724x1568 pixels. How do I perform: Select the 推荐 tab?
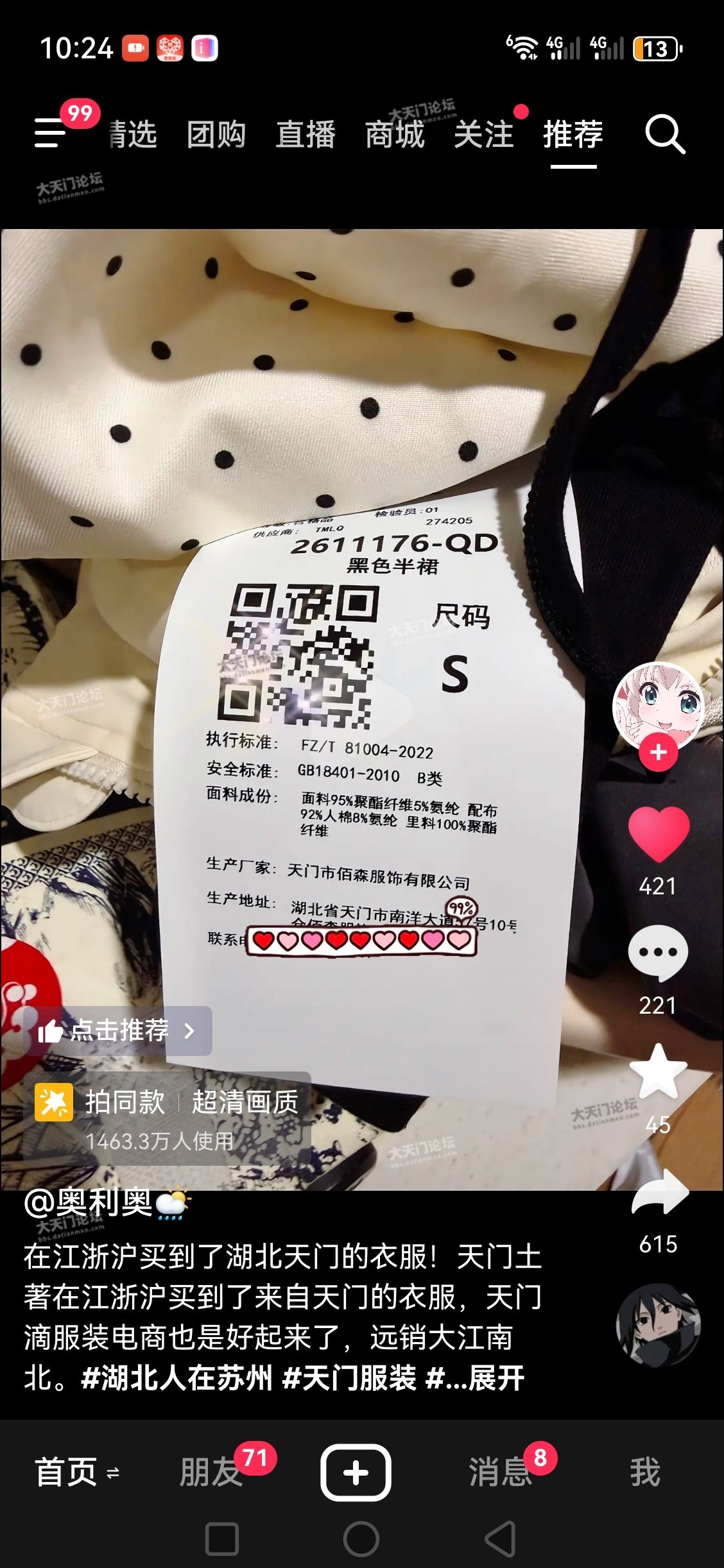pyautogui.click(x=573, y=135)
